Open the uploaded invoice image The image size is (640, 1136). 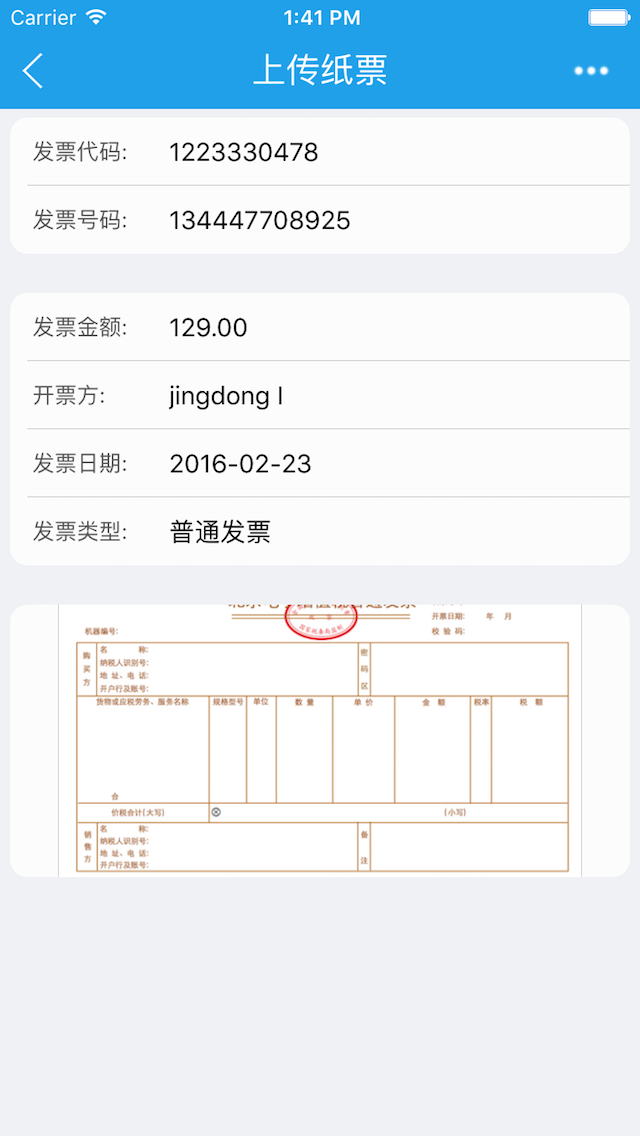point(320,740)
